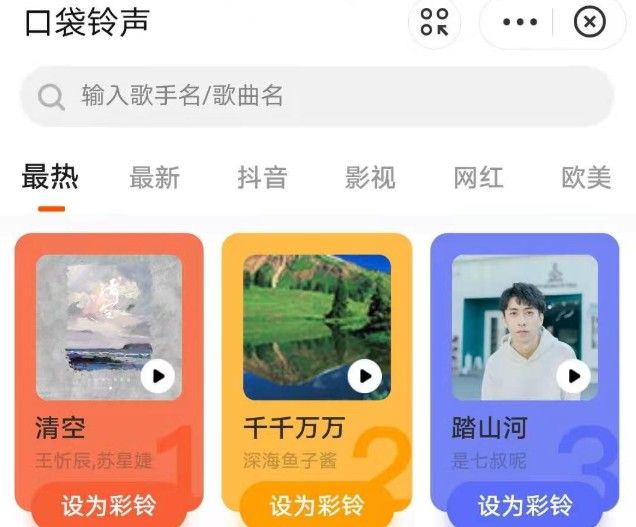Play the 千千万万 ringtone preview
The image size is (636, 527).
coord(365,376)
